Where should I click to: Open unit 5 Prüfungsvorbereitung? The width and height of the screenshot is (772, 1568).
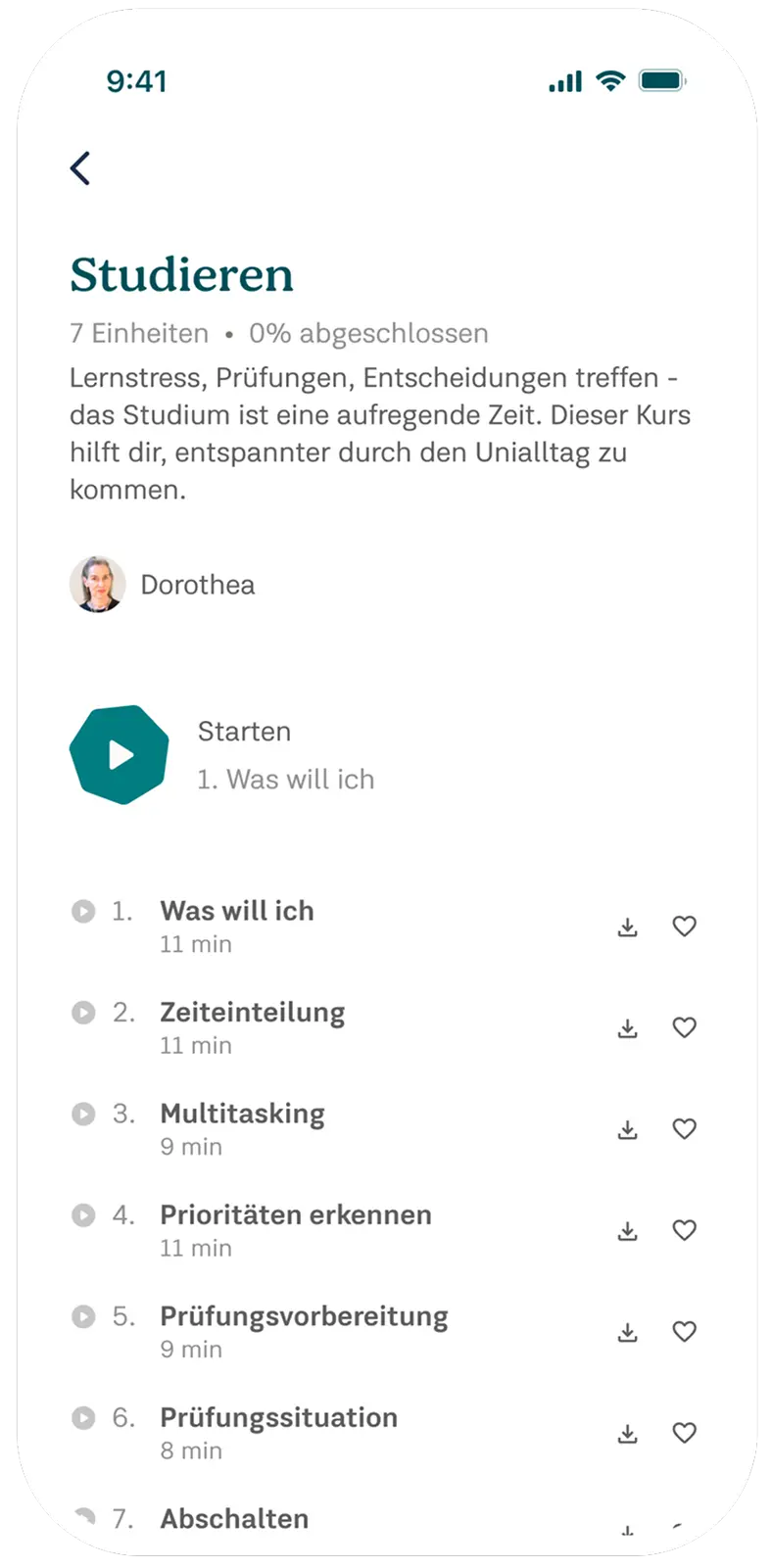pos(304,1317)
